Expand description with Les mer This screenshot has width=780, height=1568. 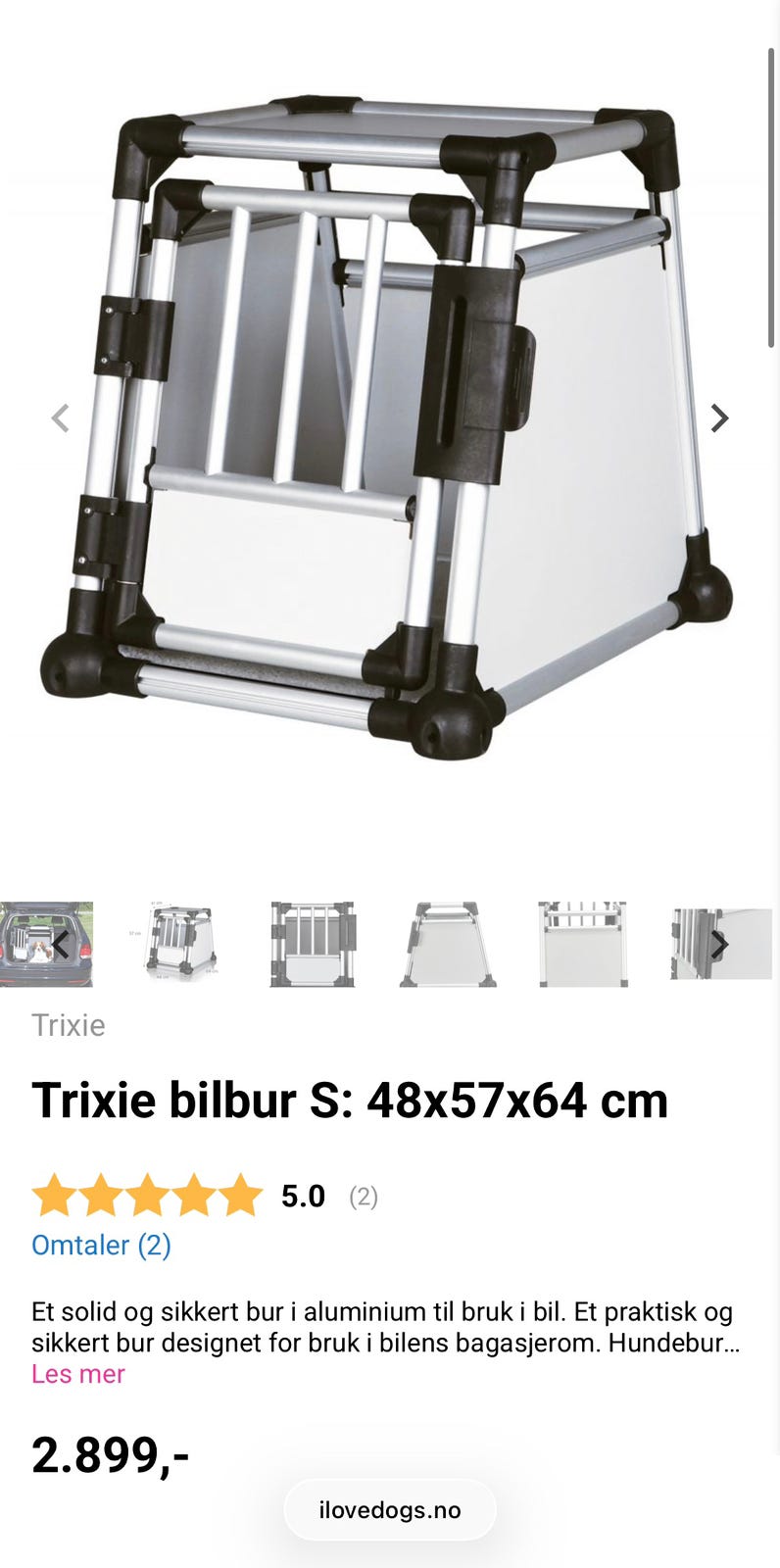tap(78, 1374)
